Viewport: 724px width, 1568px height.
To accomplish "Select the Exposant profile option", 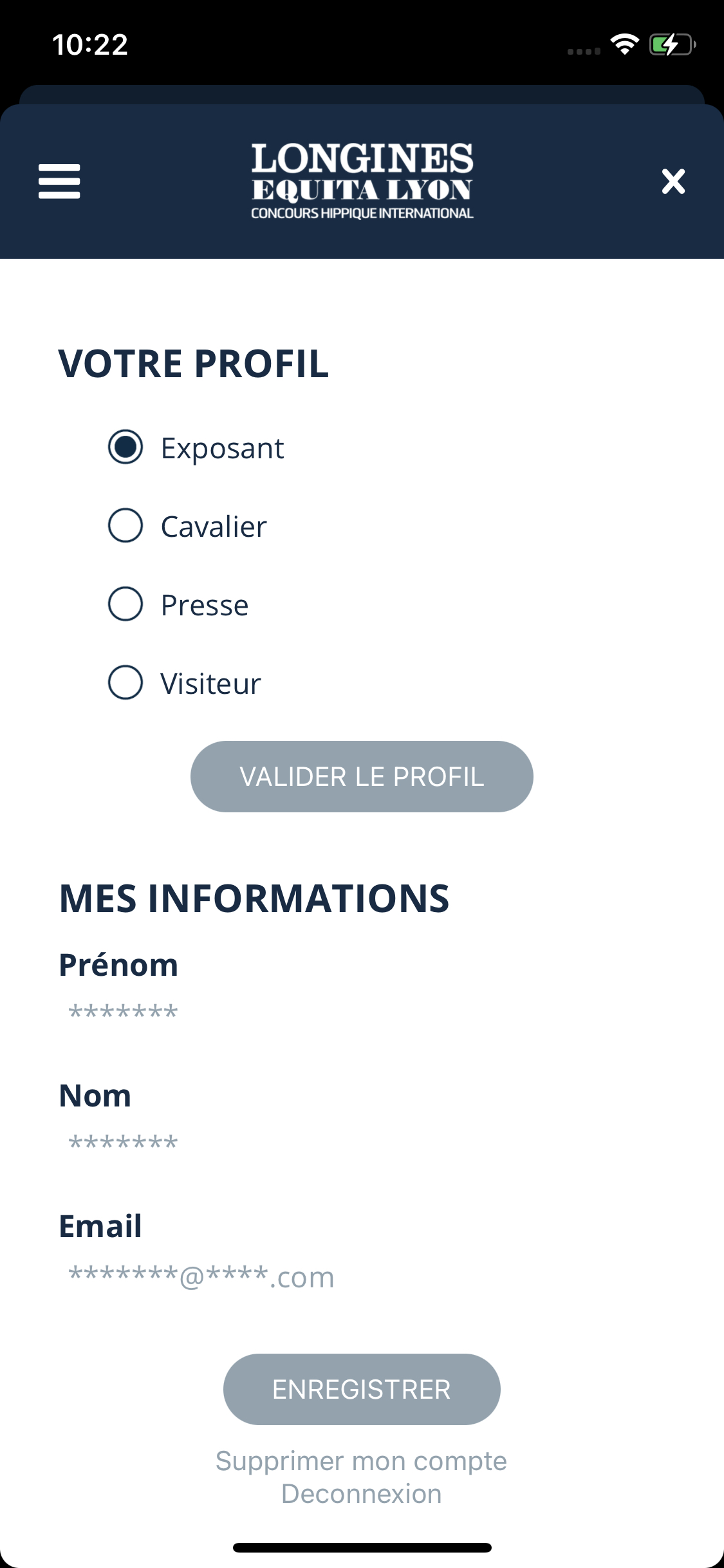I will (x=125, y=447).
